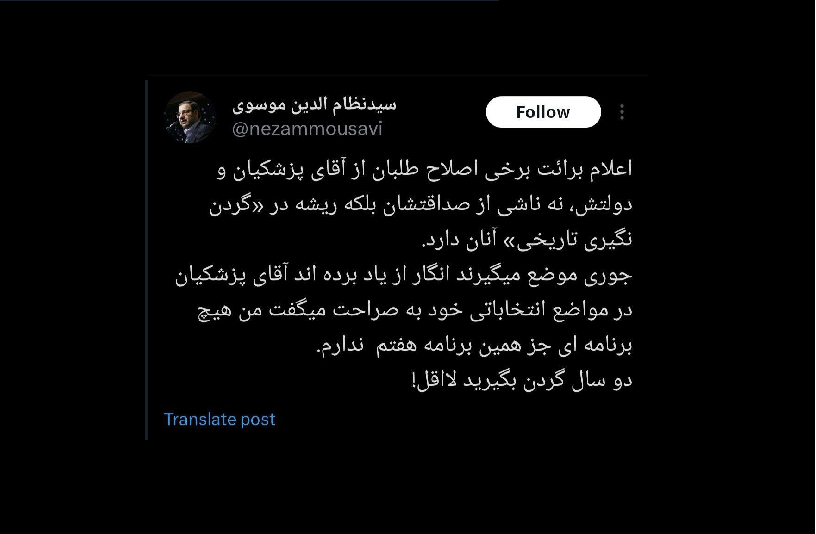The width and height of the screenshot is (816, 534).
Task: Open the @nezammousavi handle
Action: pyautogui.click(x=307, y=128)
